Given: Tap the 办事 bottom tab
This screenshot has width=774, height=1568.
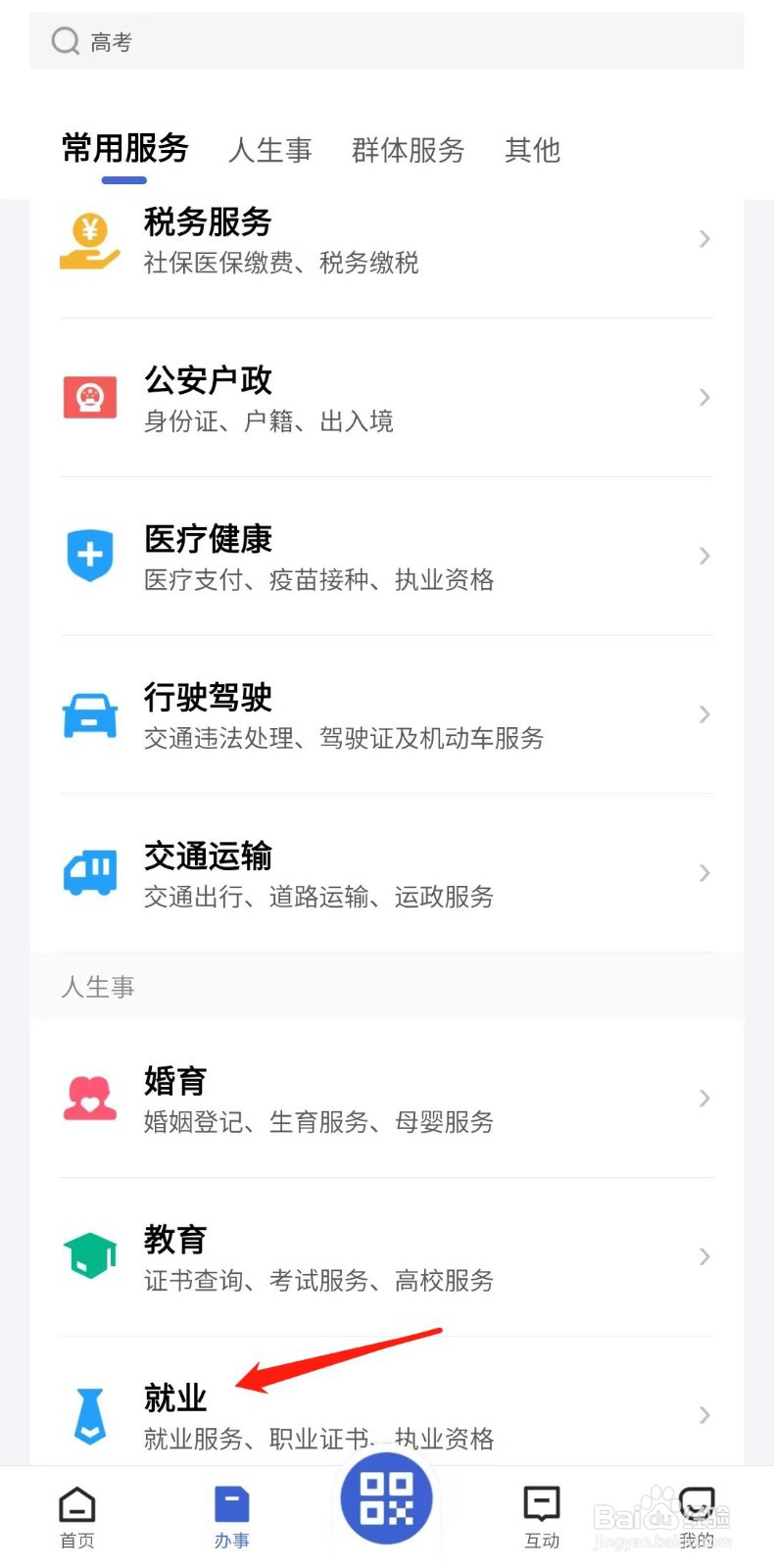Looking at the screenshot, I should 232,1517.
